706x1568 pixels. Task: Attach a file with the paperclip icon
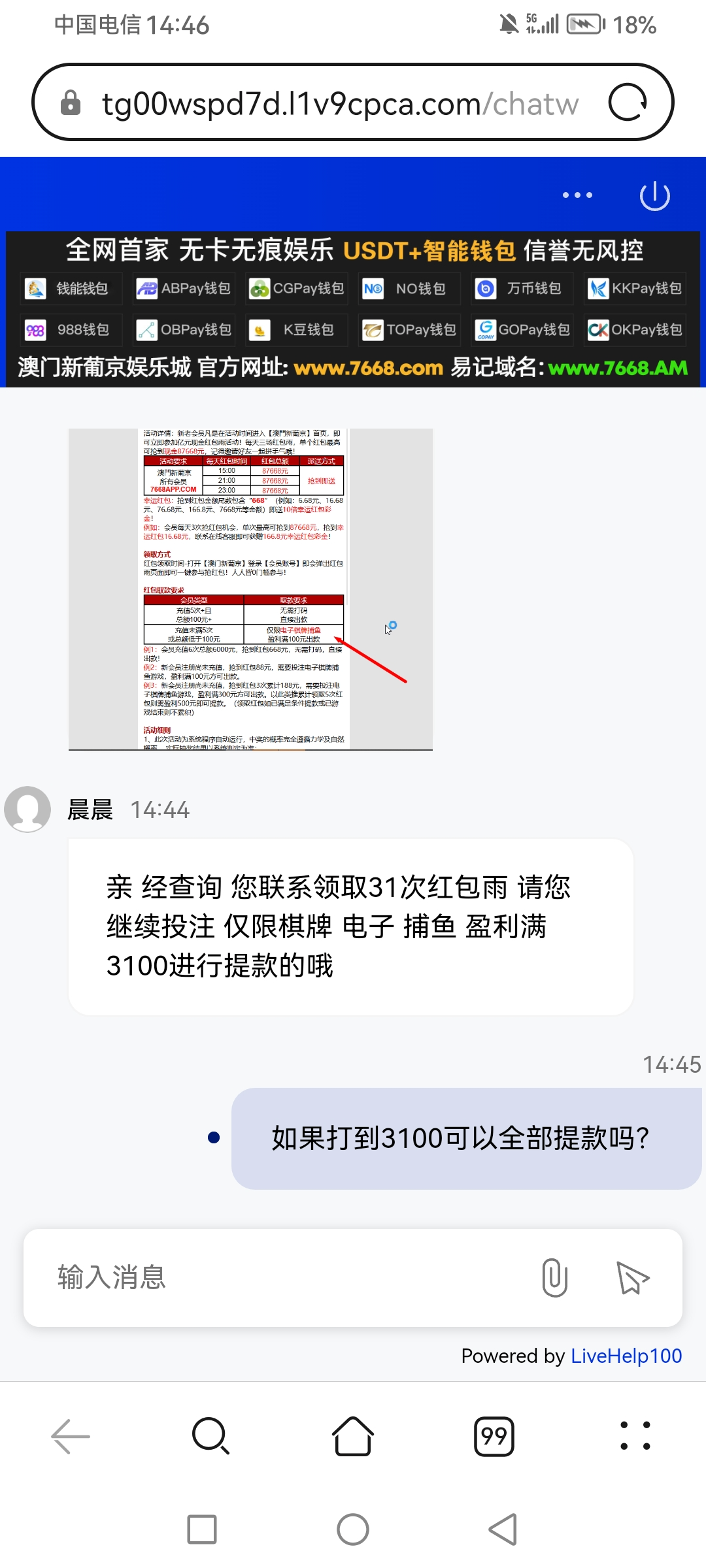[554, 1277]
